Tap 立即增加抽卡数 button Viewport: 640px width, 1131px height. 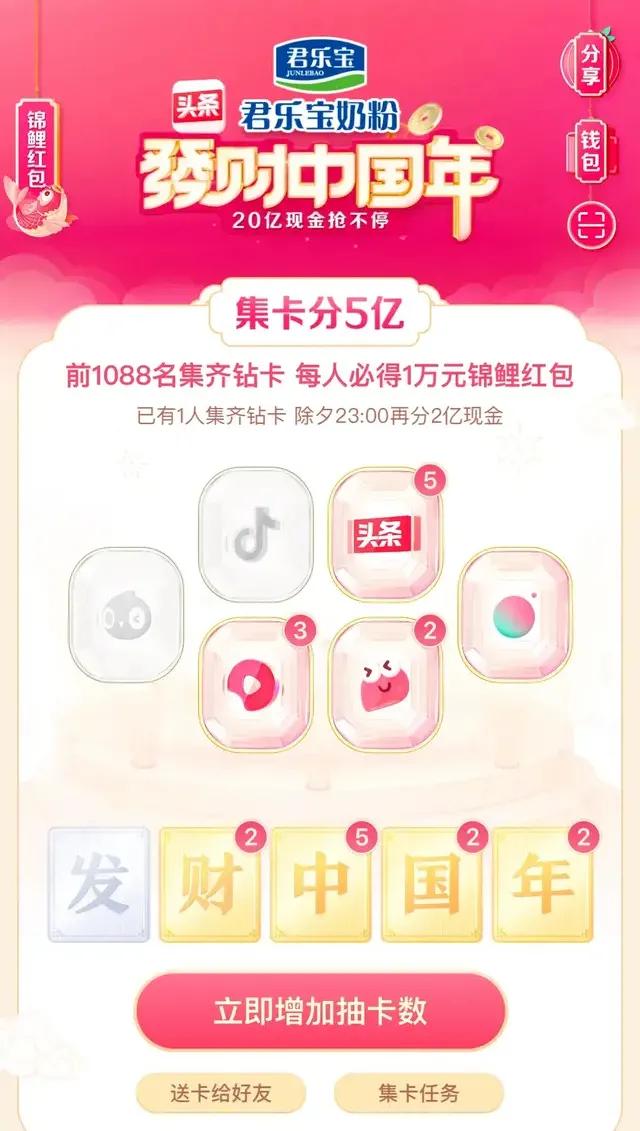coord(320,1011)
